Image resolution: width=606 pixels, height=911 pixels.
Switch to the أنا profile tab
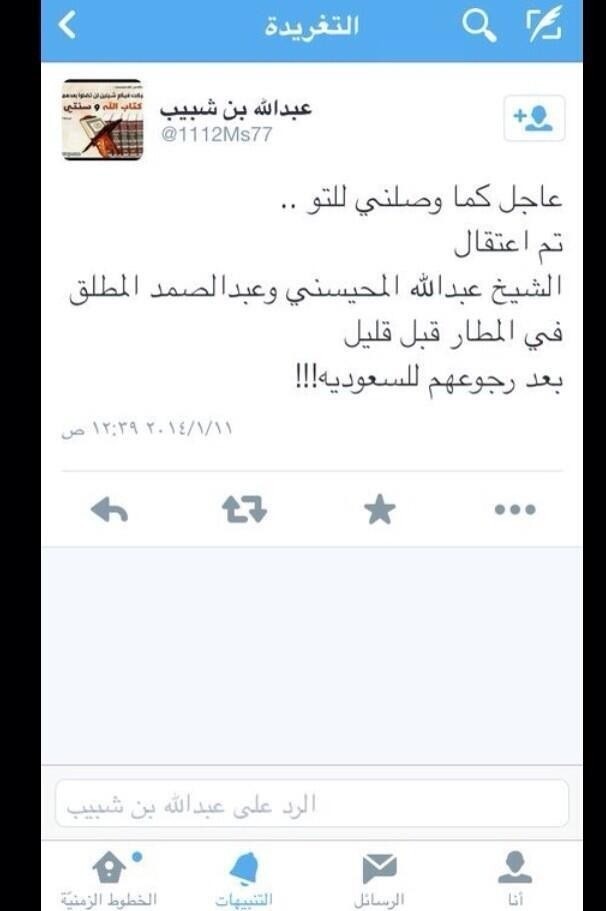click(515, 877)
